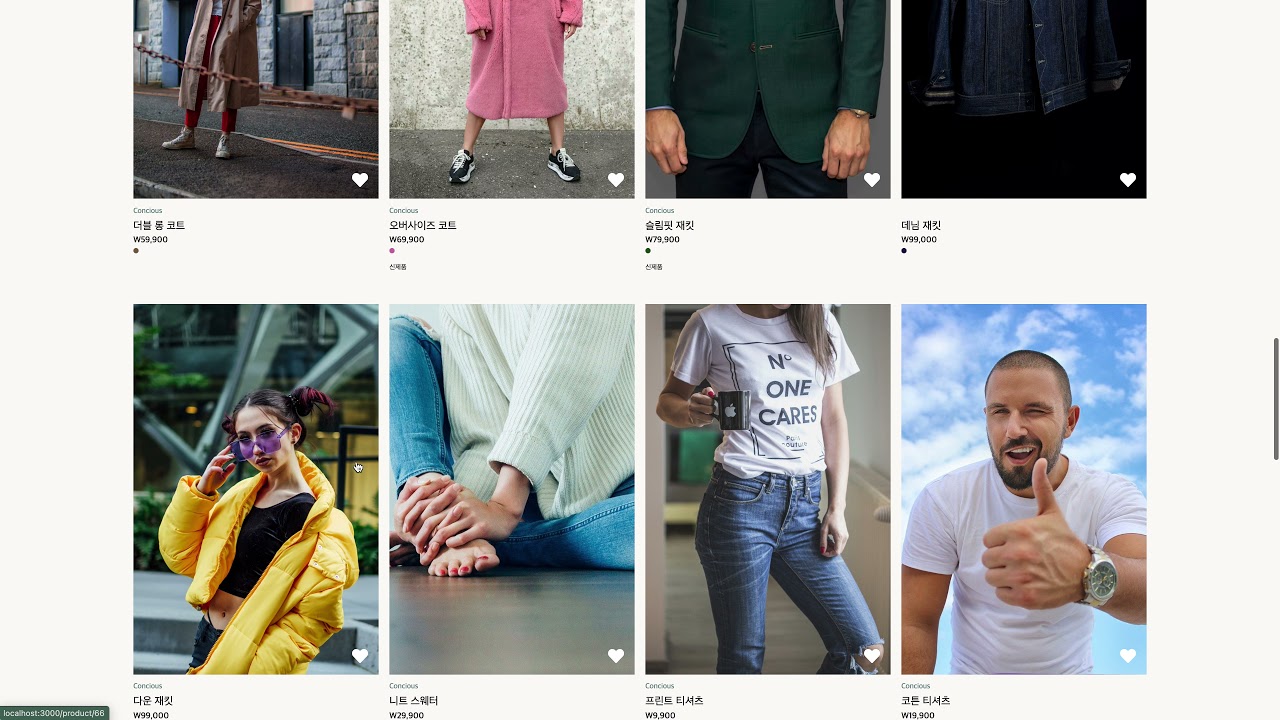Heart the 다운 재킷 product
Screen dimensions: 1280x720
point(360,656)
